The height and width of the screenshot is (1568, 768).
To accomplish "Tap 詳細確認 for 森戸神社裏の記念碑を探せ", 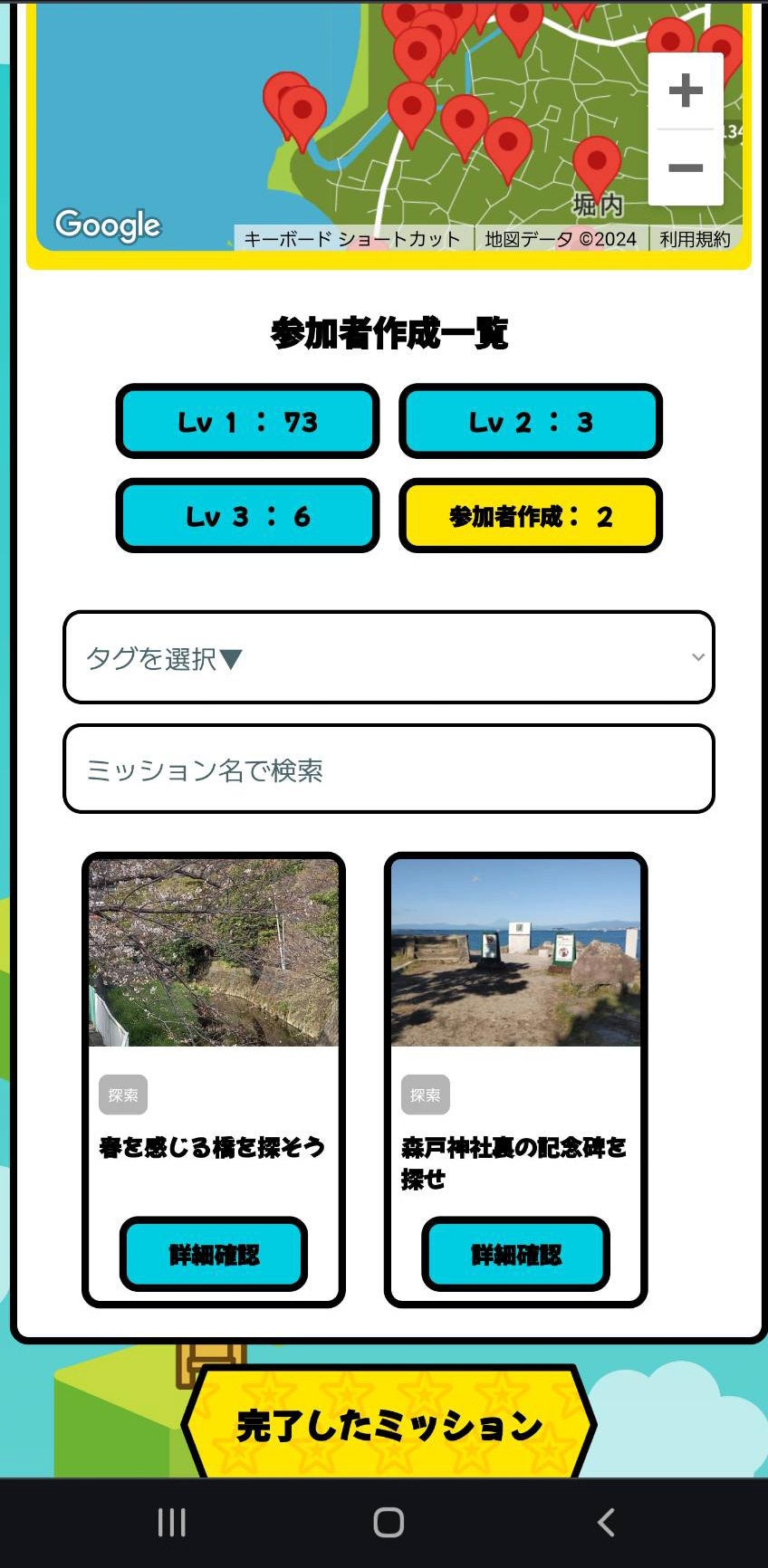I will [515, 1254].
